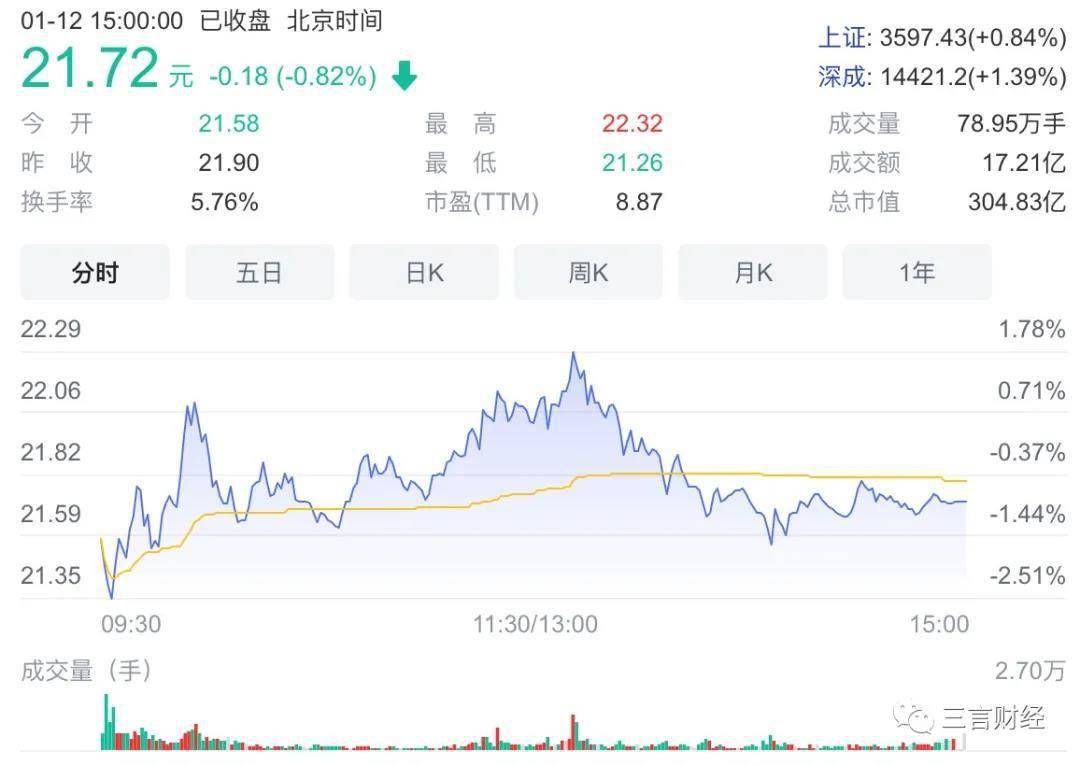Show the 月K chart tab

[753, 272]
